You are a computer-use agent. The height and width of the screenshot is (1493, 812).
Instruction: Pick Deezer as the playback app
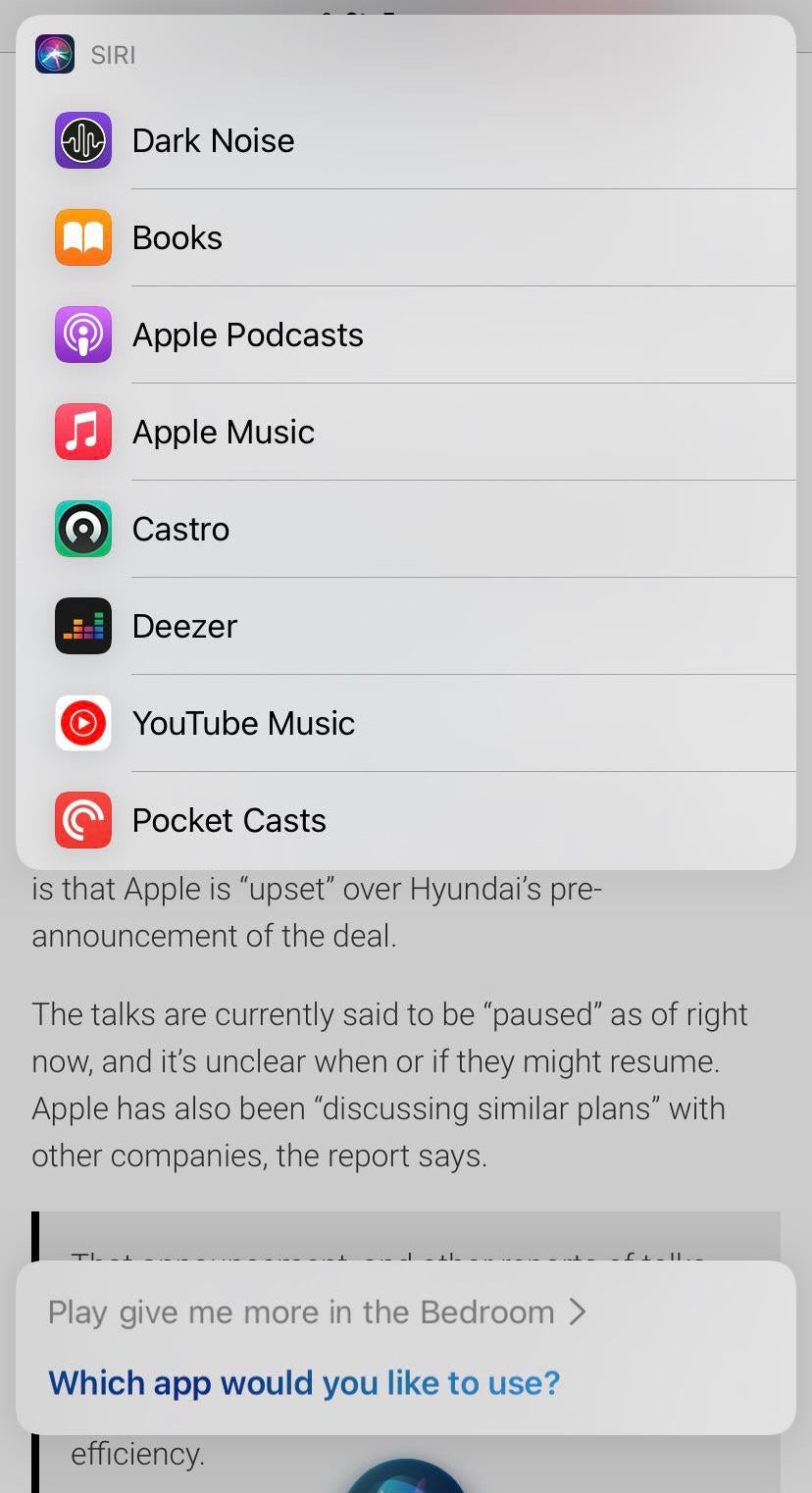click(184, 627)
